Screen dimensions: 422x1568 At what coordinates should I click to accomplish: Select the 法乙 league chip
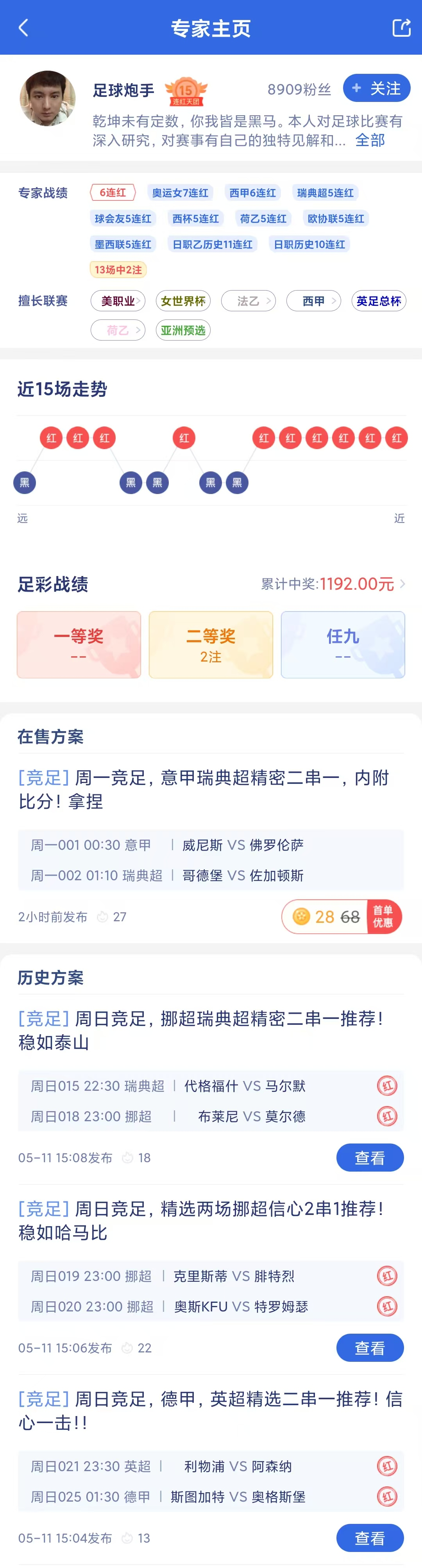249,301
